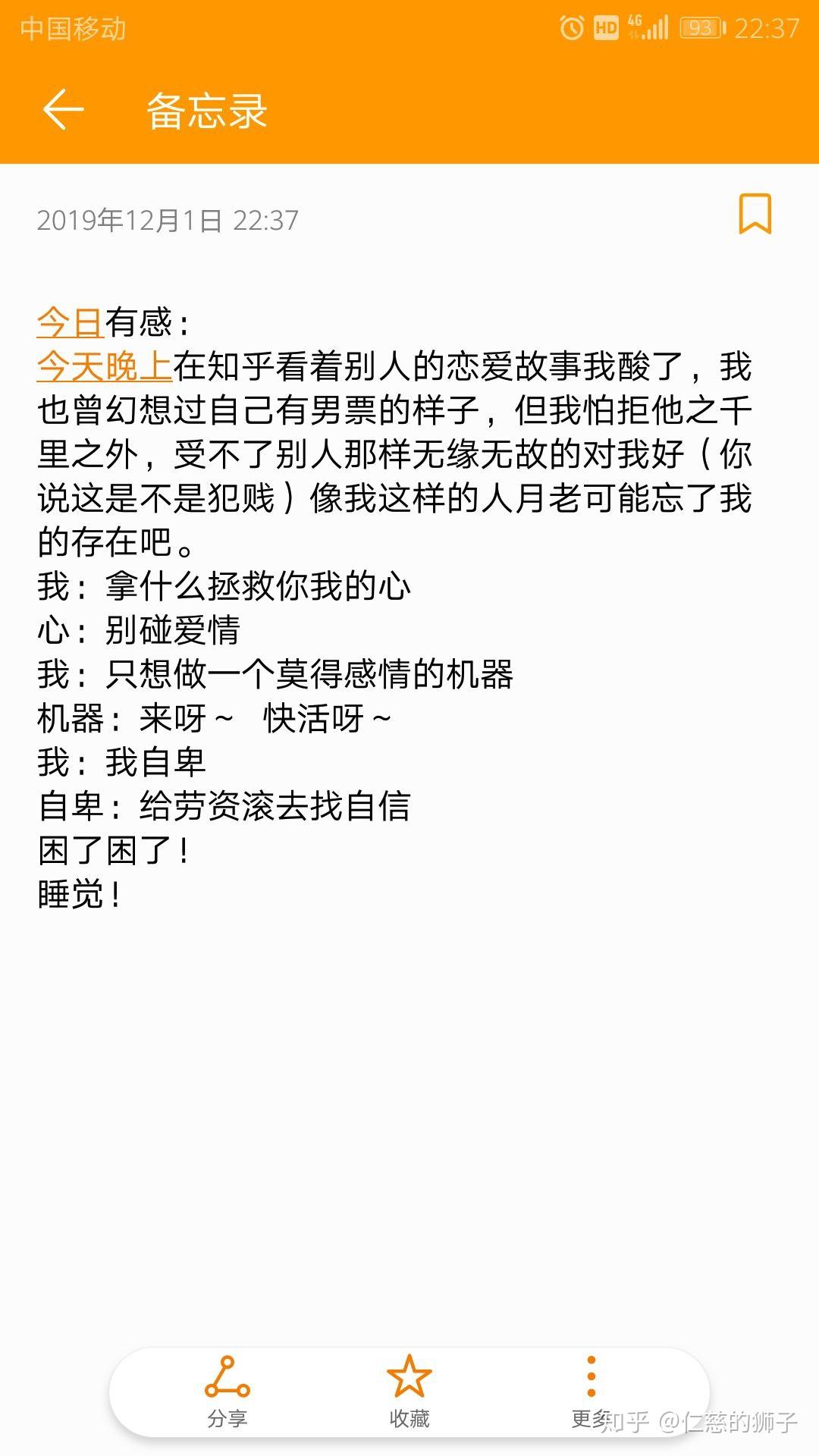Tap the bookmark icon beside the date
This screenshot has height=1456, width=819.
tap(755, 214)
